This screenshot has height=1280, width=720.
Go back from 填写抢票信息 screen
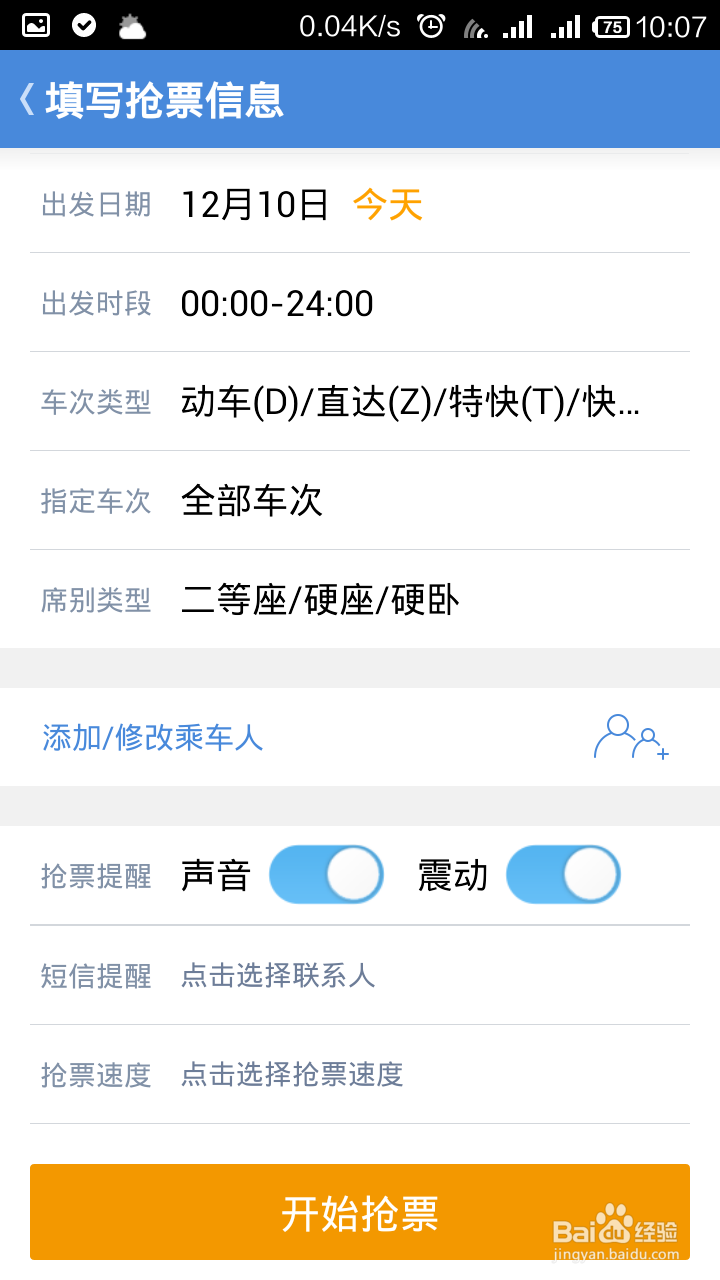pyautogui.click(x=27, y=100)
